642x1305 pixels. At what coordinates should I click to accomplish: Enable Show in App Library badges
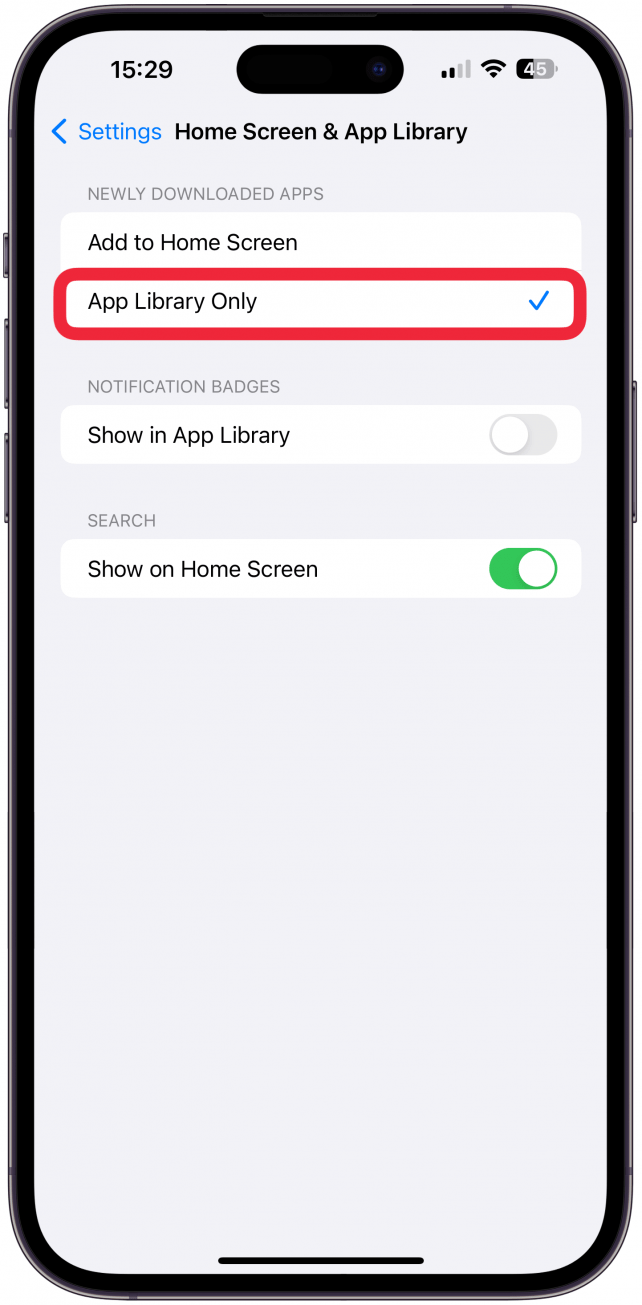click(x=522, y=435)
